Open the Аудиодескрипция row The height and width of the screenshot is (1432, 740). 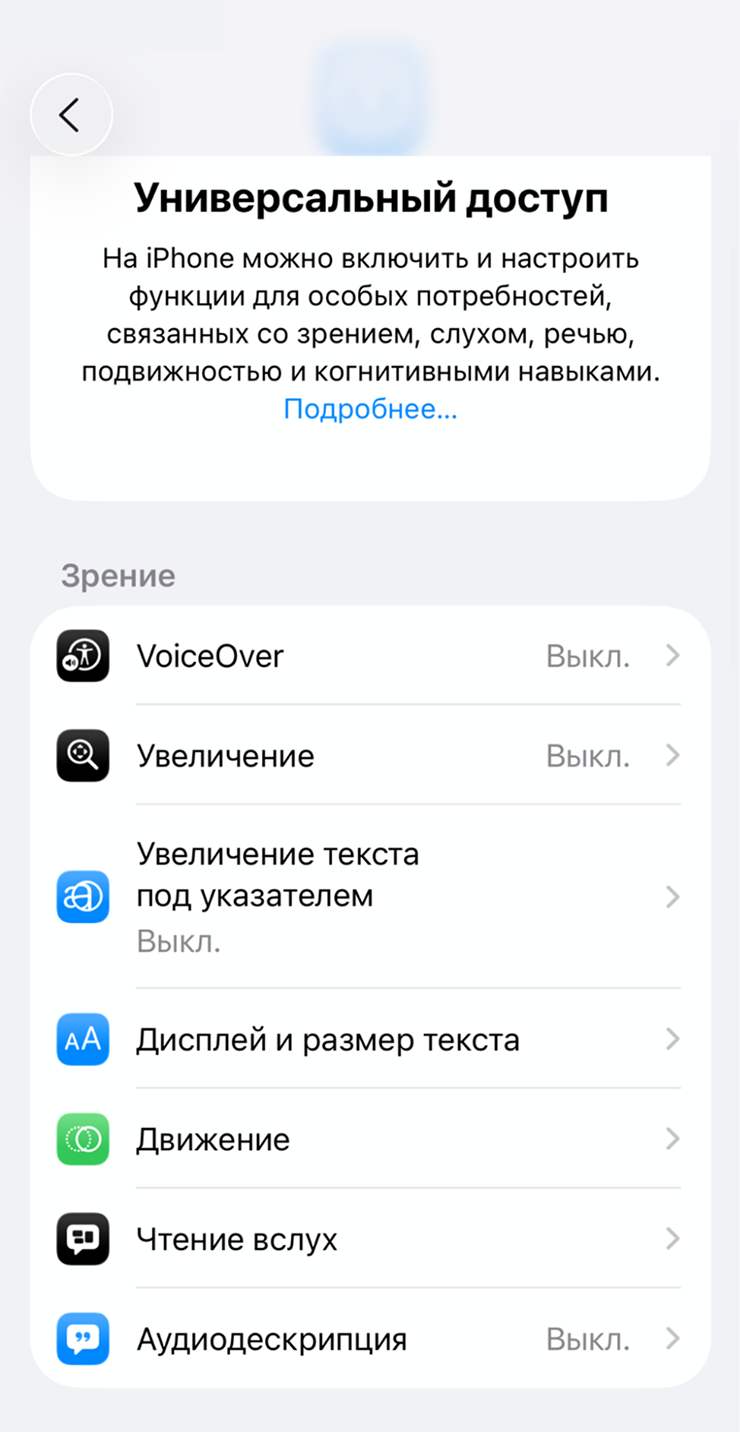pyautogui.click(x=370, y=1338)
